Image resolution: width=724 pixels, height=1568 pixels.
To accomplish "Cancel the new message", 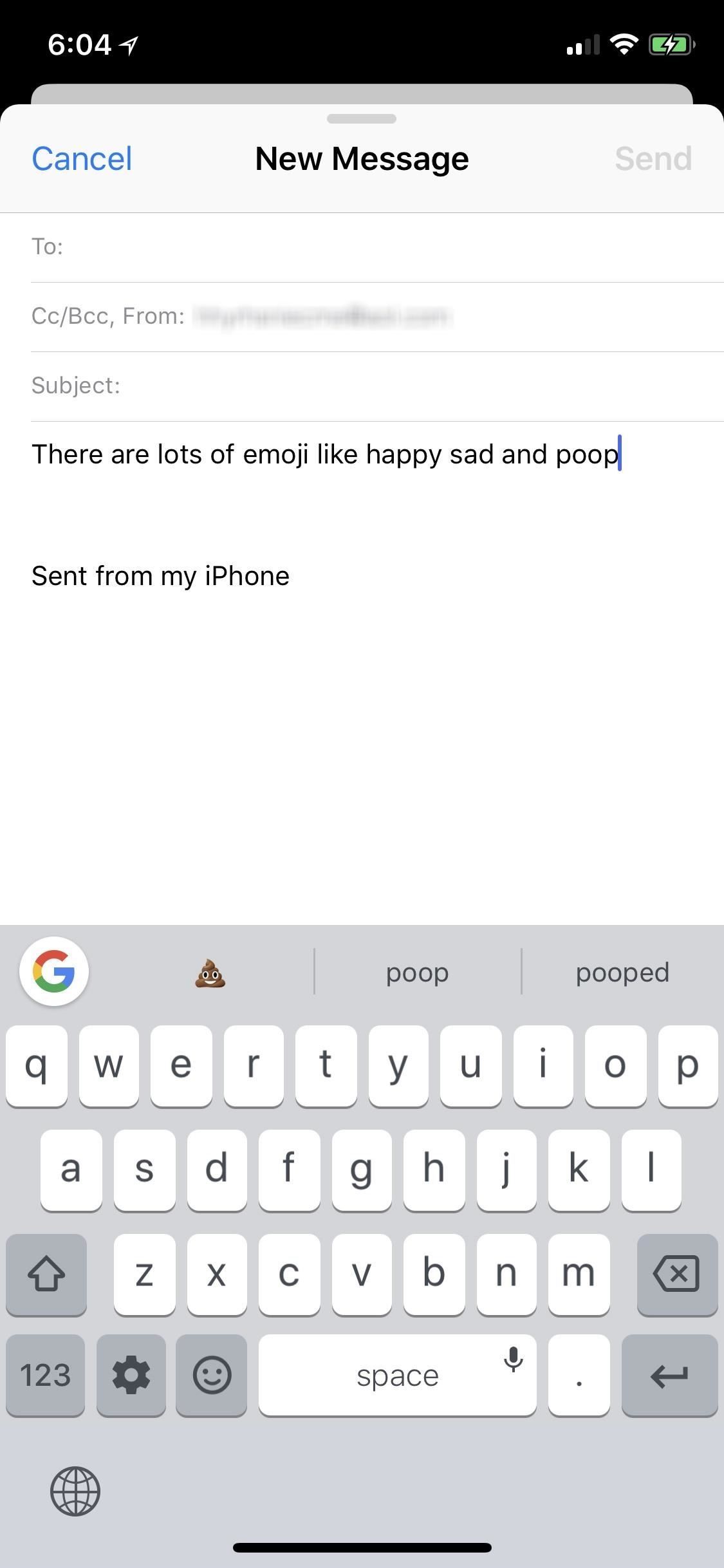I will [81, 158].
